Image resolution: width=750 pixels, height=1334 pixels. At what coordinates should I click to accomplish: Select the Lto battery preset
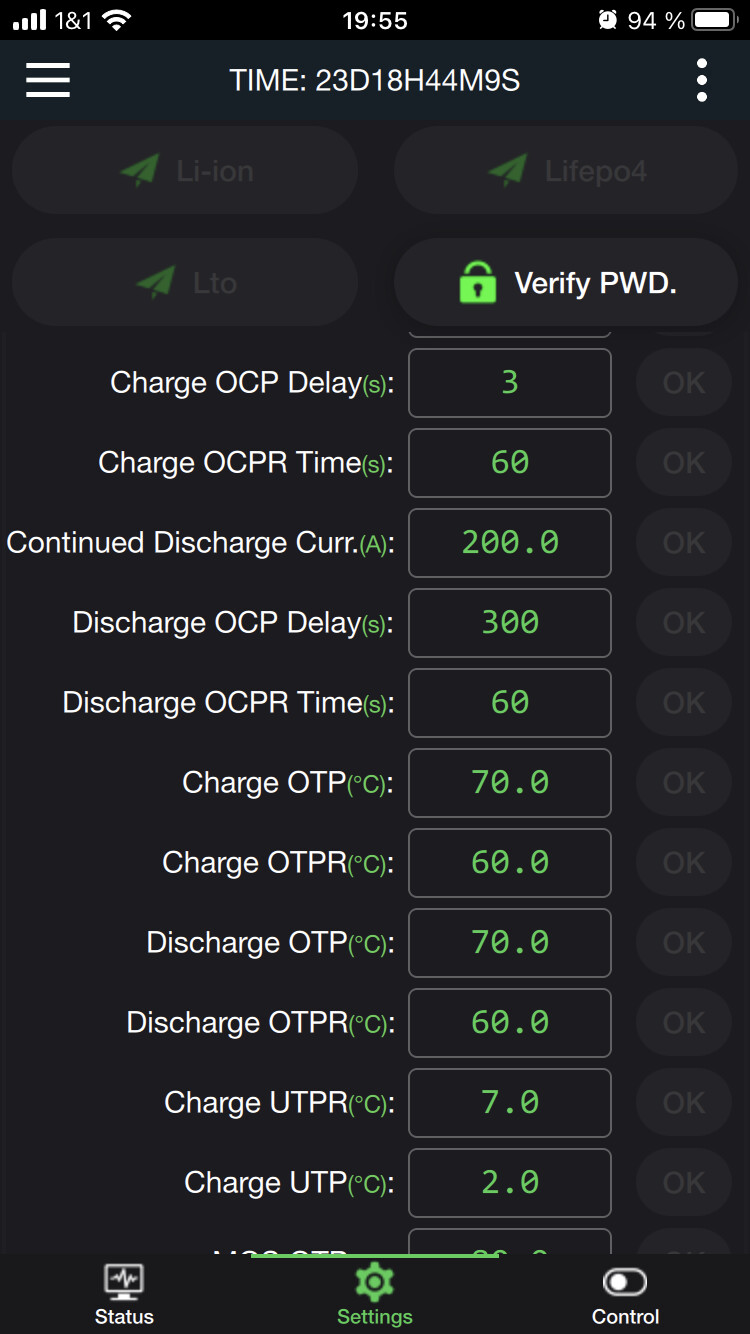[x=185, y=283]
